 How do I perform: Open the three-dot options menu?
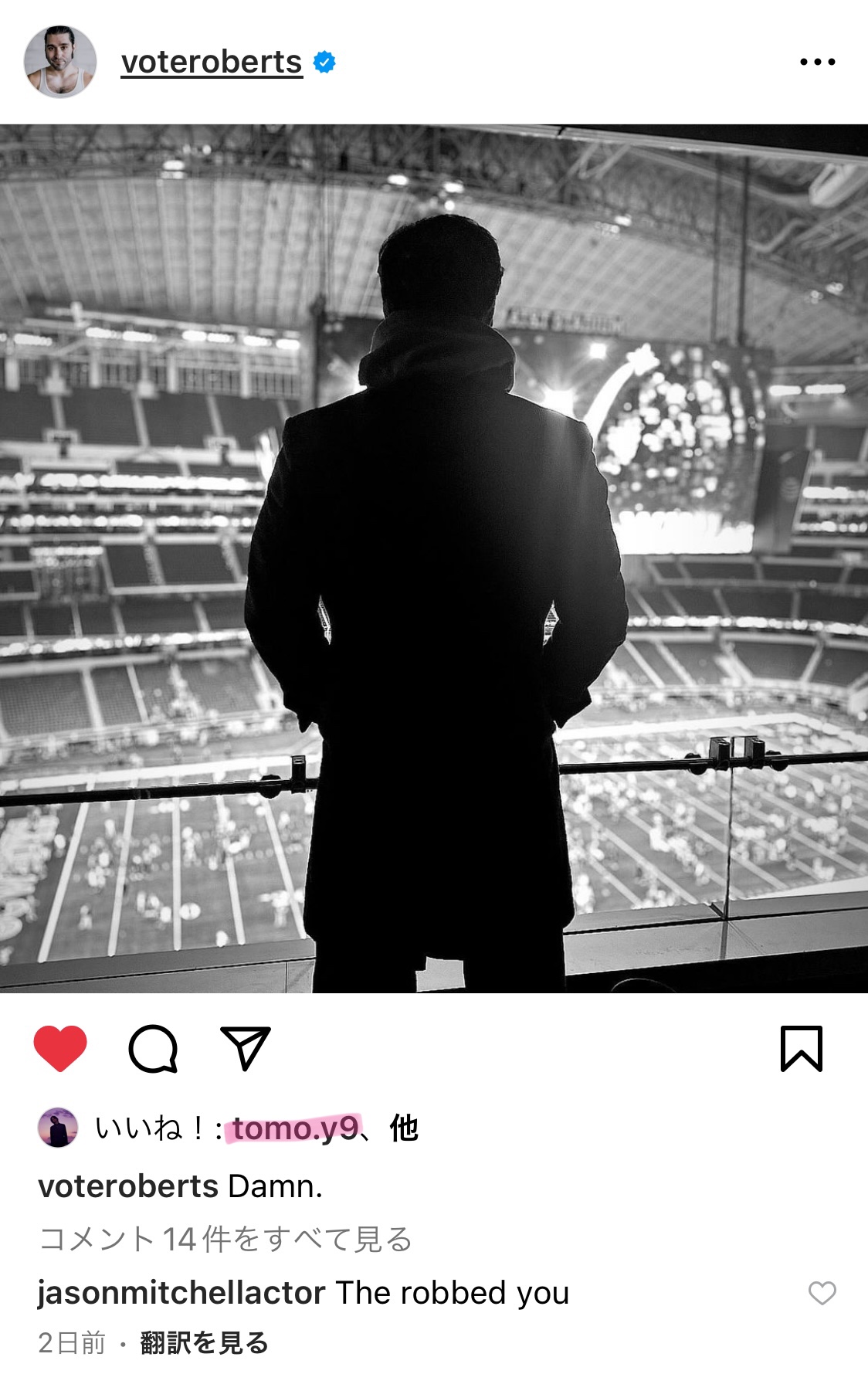point(818,62)
